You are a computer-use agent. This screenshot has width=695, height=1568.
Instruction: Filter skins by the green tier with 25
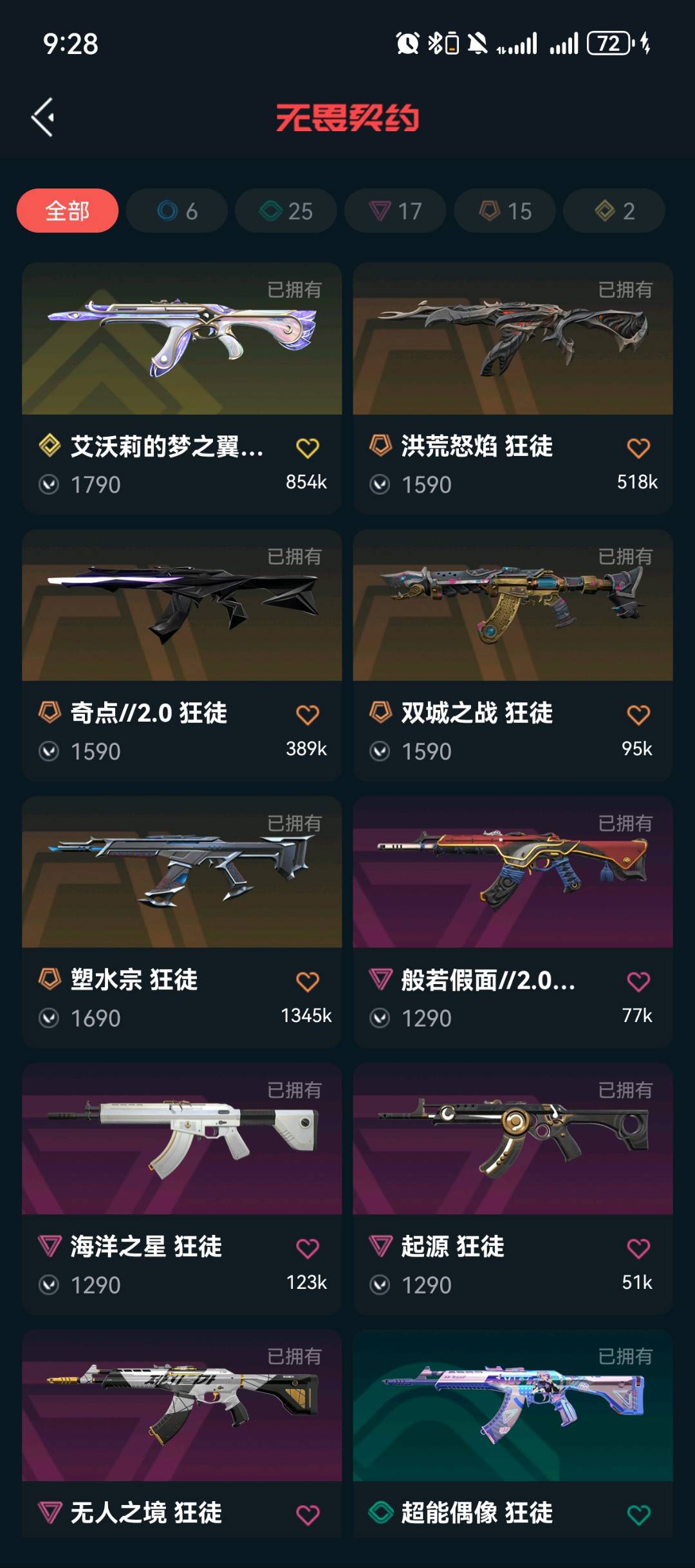[x=286, y=211]
